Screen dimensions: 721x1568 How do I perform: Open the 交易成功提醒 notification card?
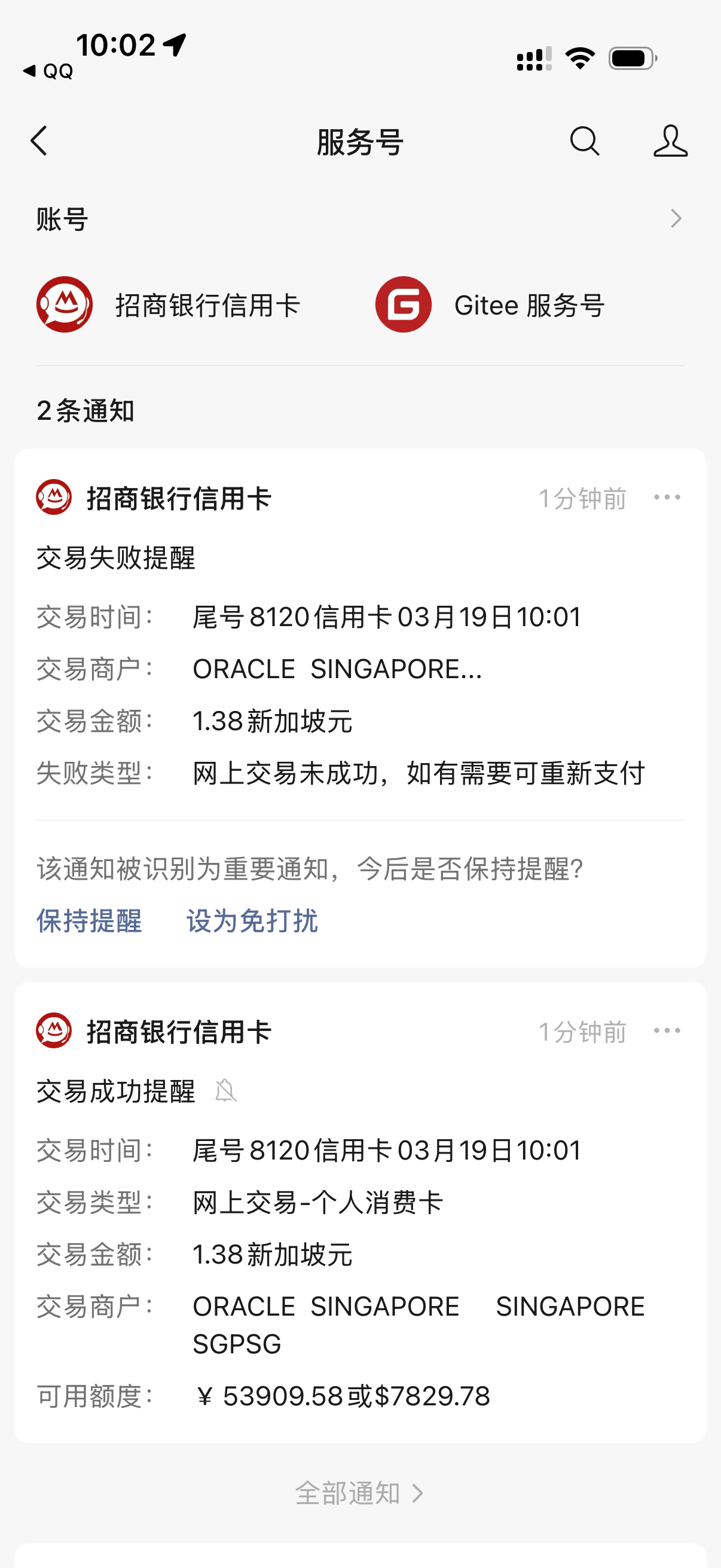coord(360,1212)
